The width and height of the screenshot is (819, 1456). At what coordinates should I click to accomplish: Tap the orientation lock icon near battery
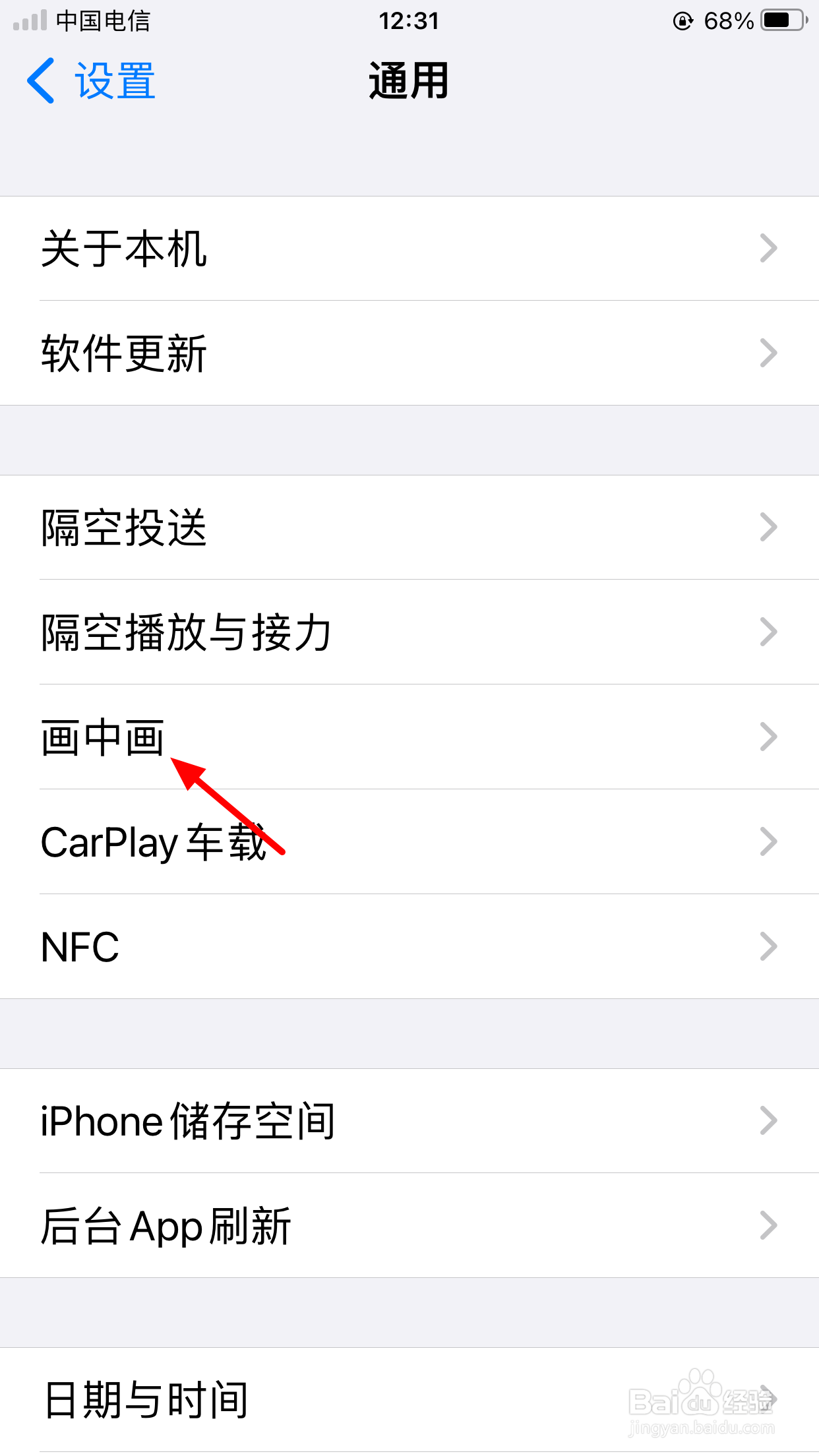[x=682, y=20]
